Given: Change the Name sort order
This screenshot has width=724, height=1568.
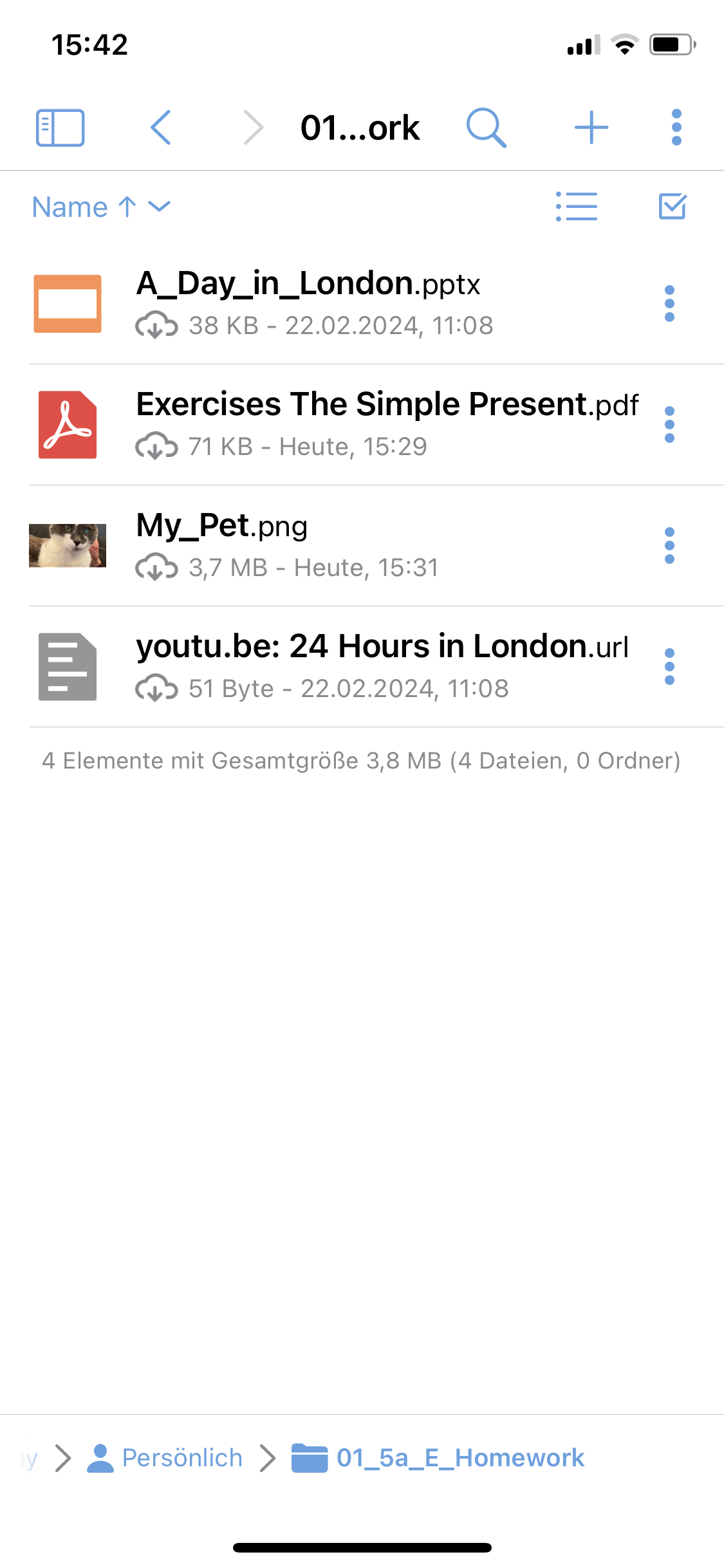Looking at the screenshot, I should [101, 207].
